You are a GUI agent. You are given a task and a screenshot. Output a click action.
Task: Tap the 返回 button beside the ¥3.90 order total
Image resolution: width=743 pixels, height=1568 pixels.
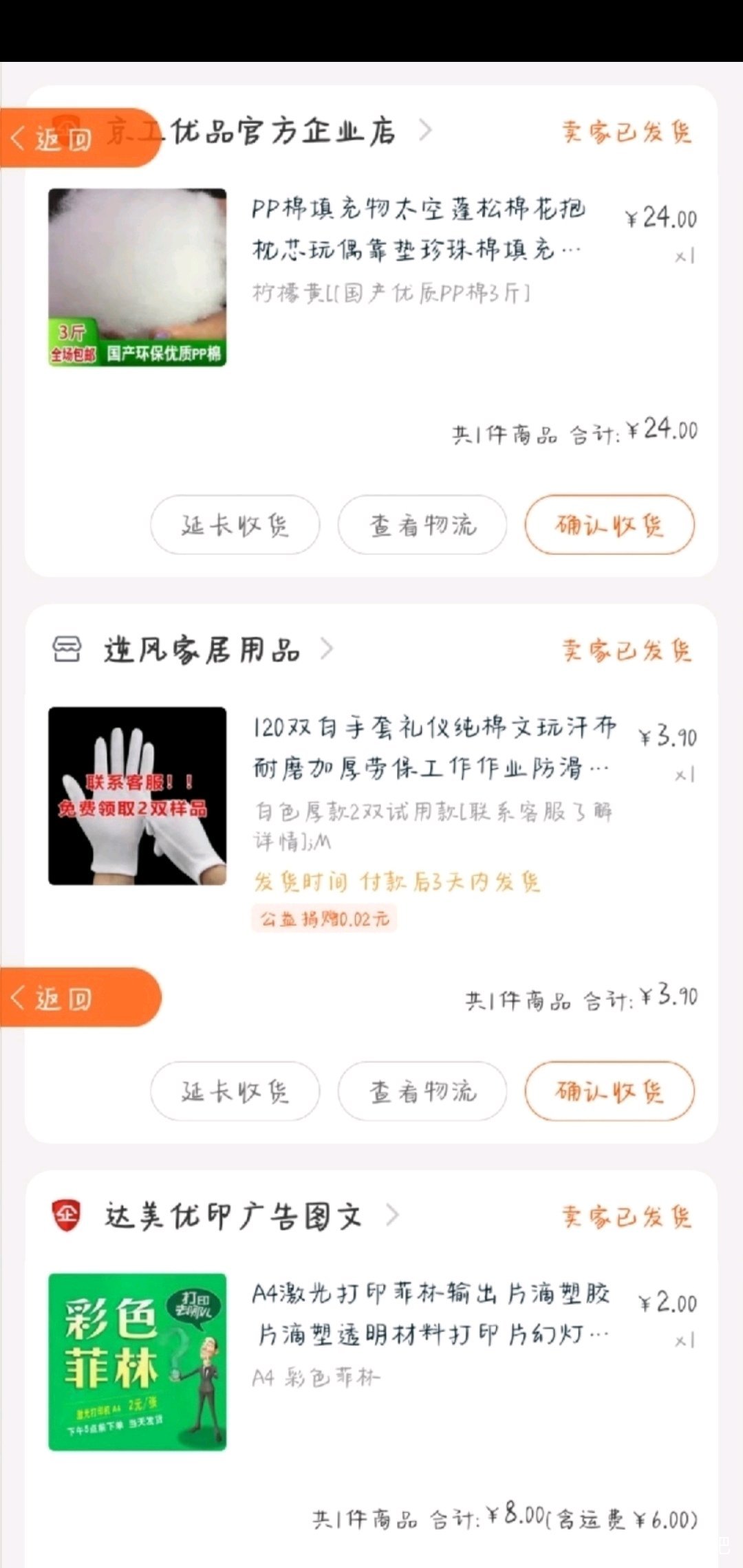tap(62, 998)
